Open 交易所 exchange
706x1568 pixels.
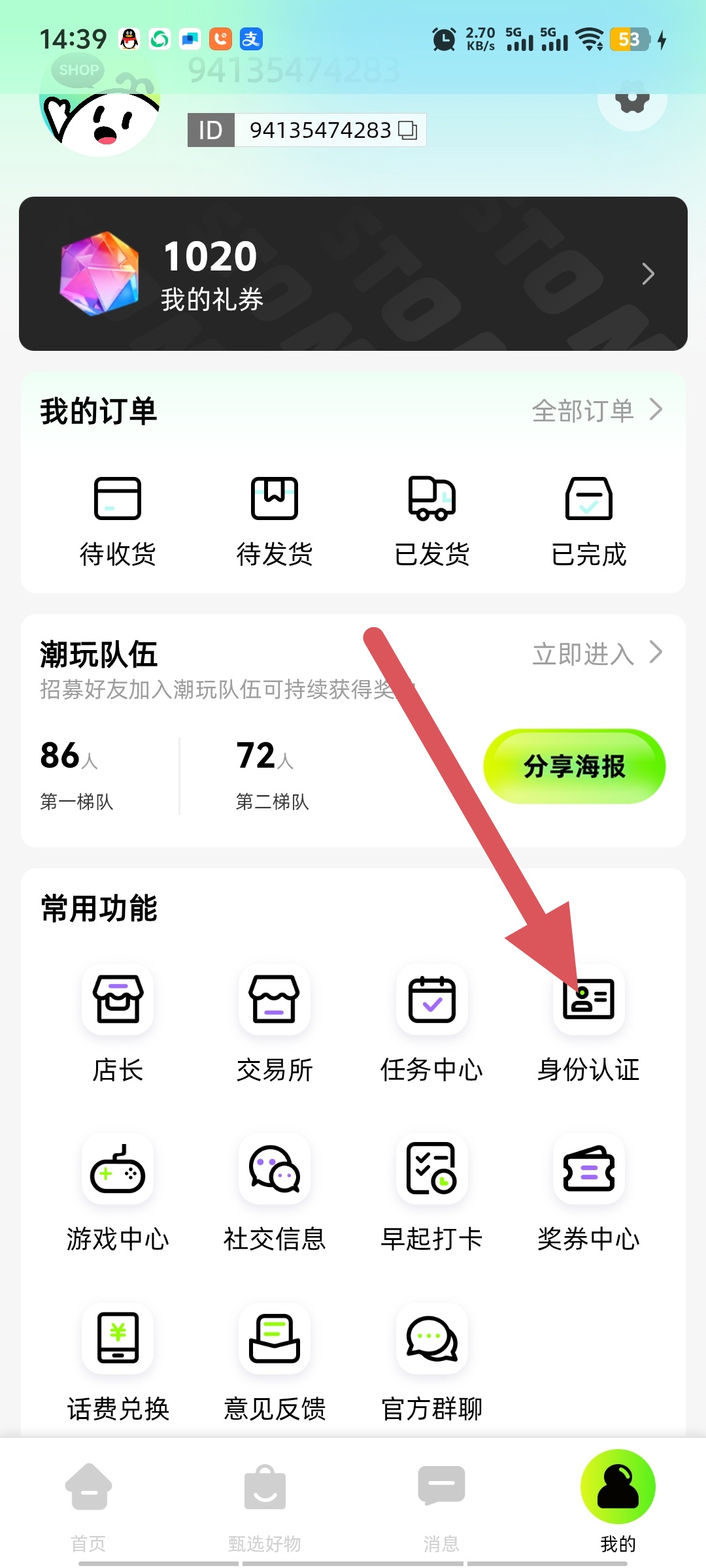(x=275, y=1022)
